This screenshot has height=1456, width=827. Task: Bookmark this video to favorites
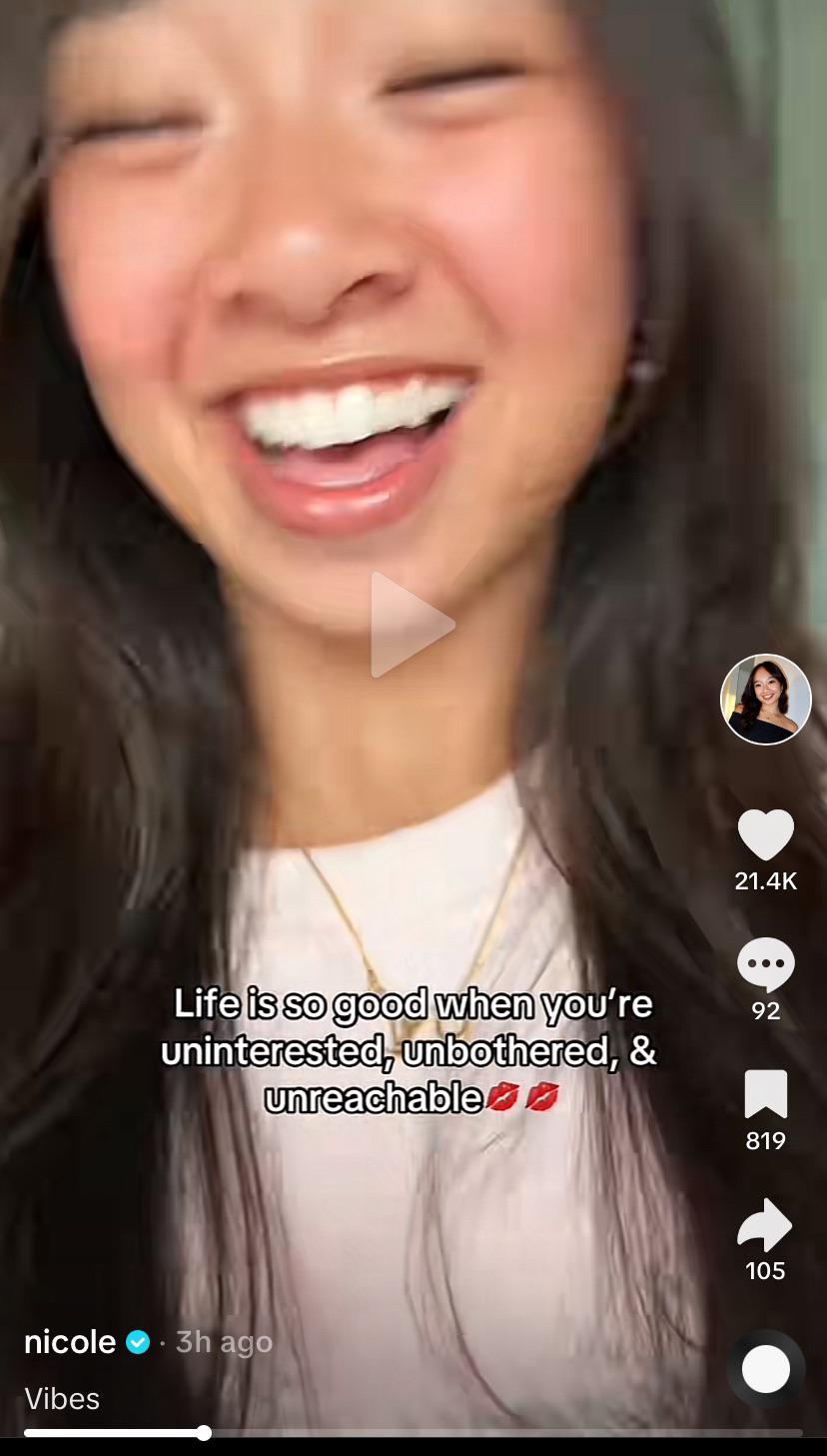point(765,1094)
